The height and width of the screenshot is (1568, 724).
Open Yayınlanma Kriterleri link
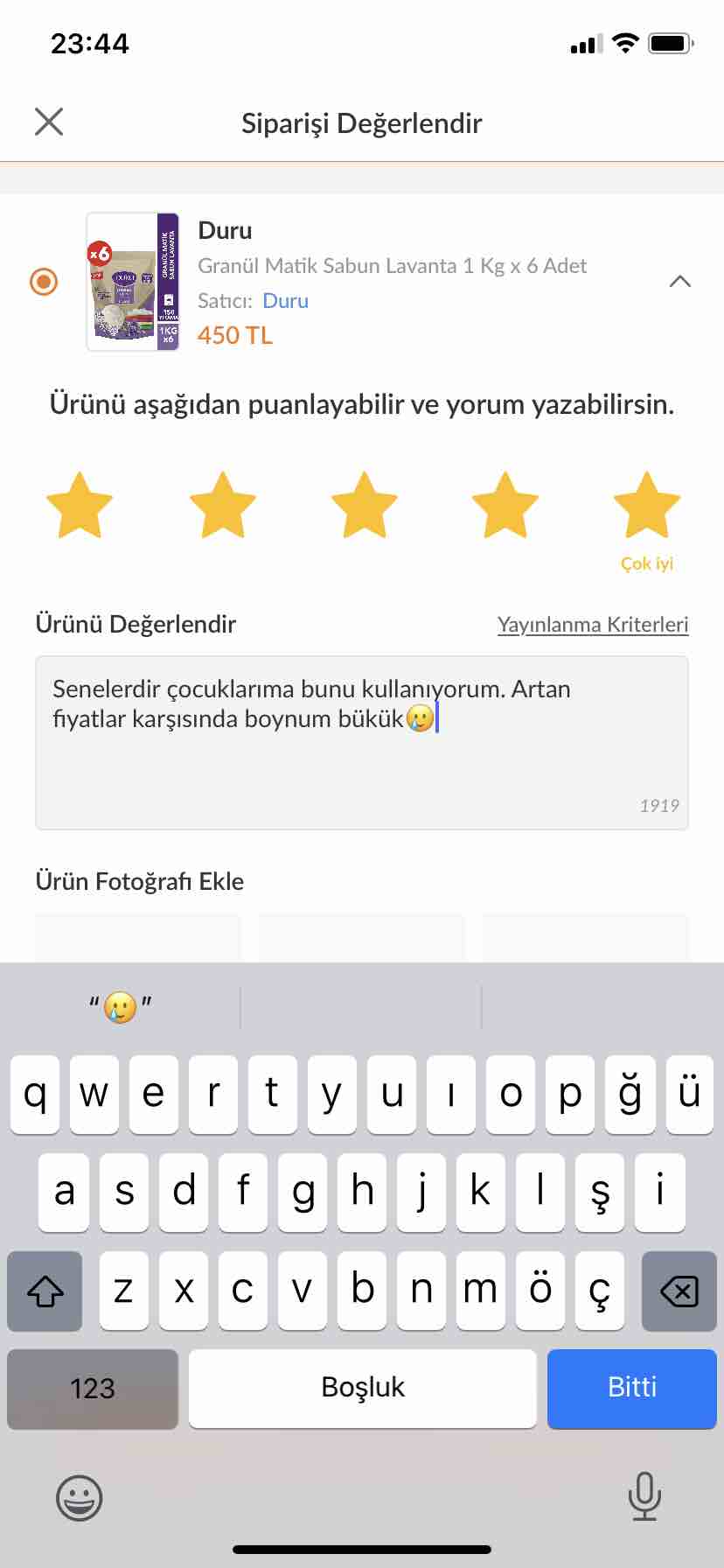point(593,625)
